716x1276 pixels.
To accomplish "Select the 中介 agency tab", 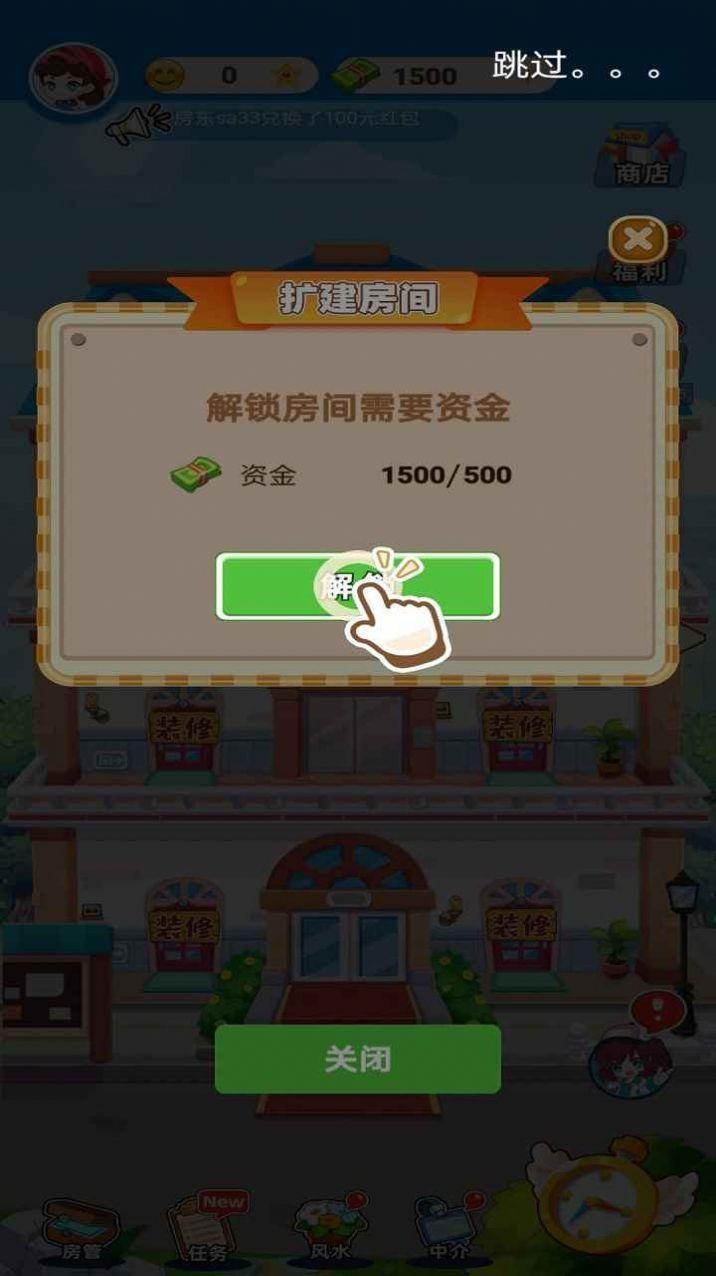I will click(x=447, y=1228).
